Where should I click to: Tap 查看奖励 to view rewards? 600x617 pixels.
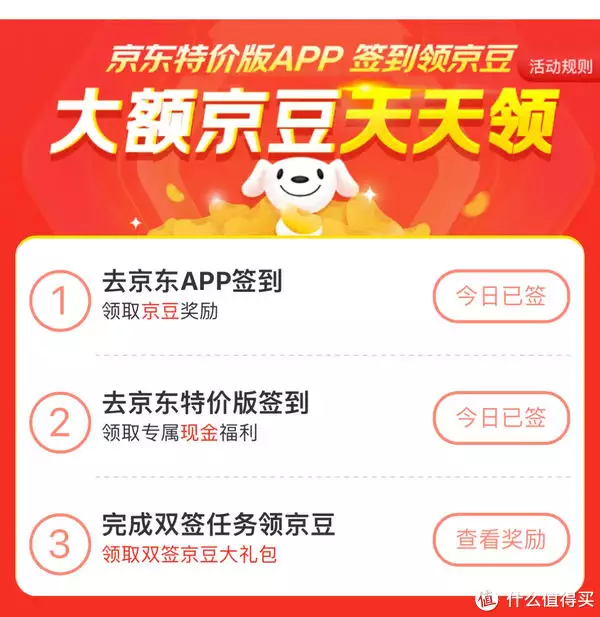click(x=500, y=540)
